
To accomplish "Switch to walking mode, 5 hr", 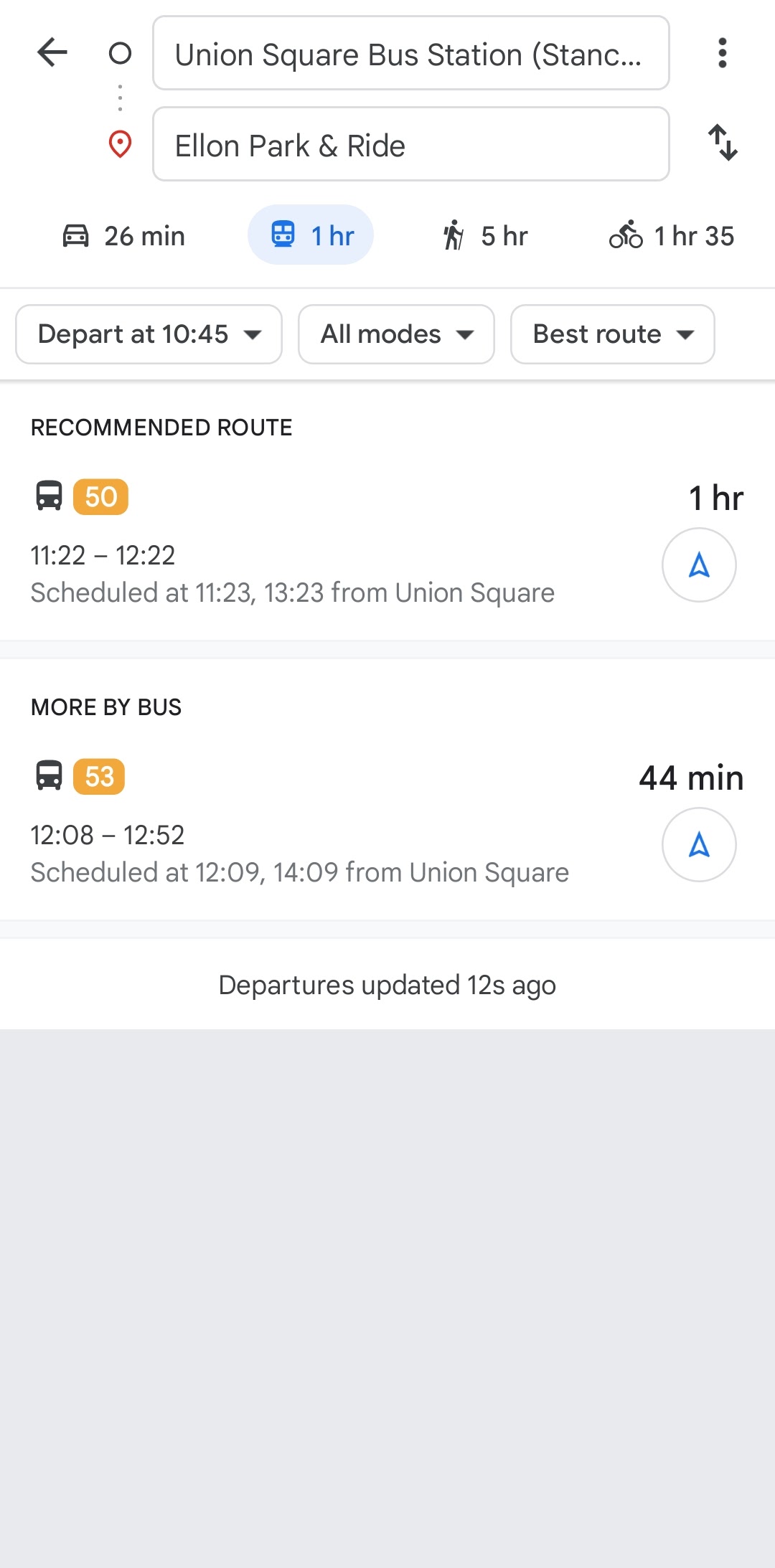I will 485,235.
